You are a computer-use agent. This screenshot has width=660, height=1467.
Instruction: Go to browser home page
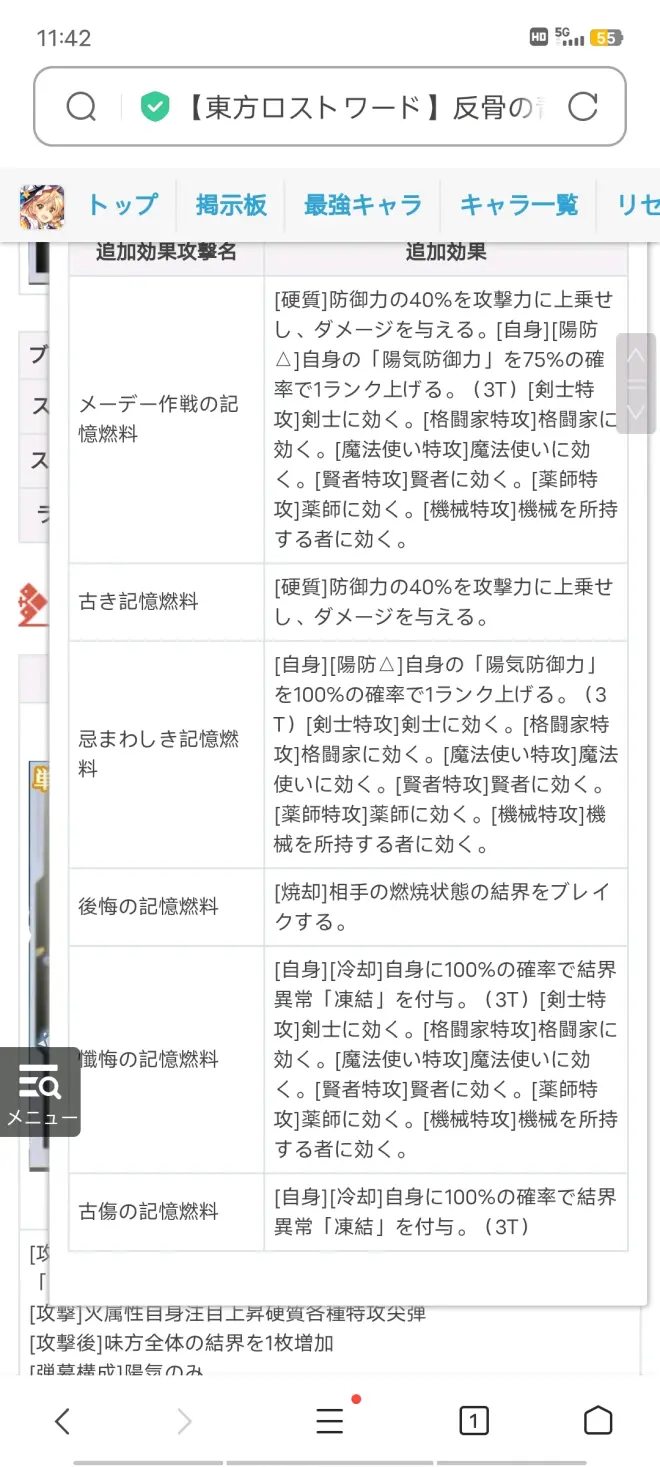point(598,1421)
